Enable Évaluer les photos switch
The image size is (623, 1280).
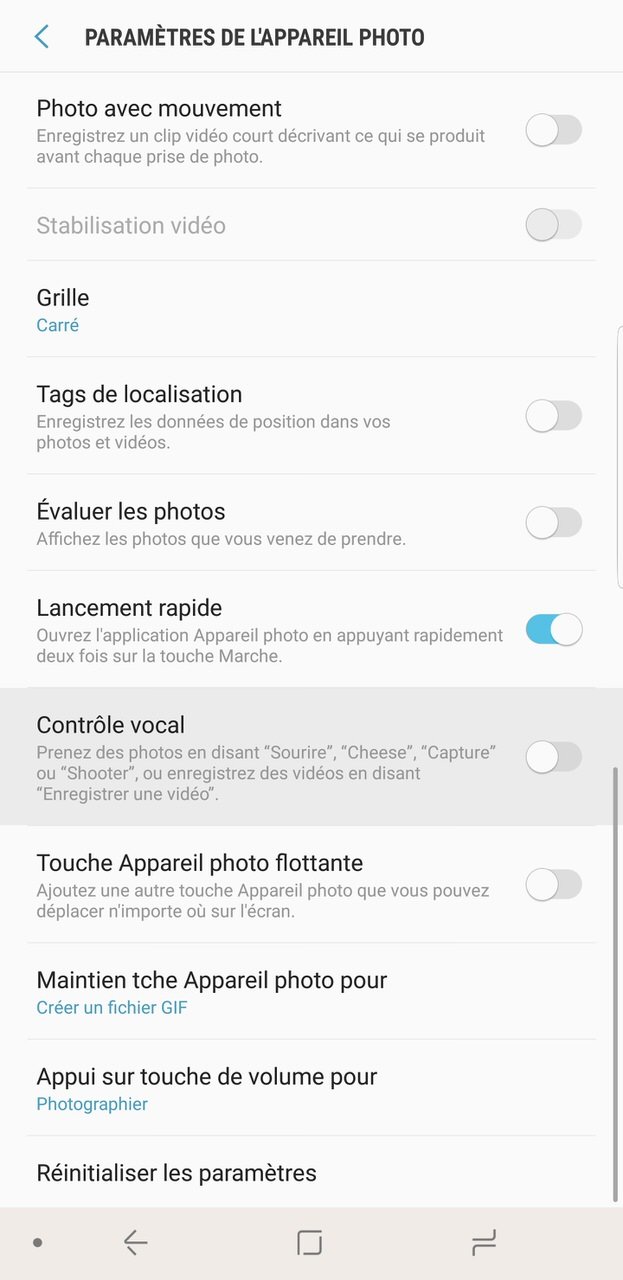553,522
